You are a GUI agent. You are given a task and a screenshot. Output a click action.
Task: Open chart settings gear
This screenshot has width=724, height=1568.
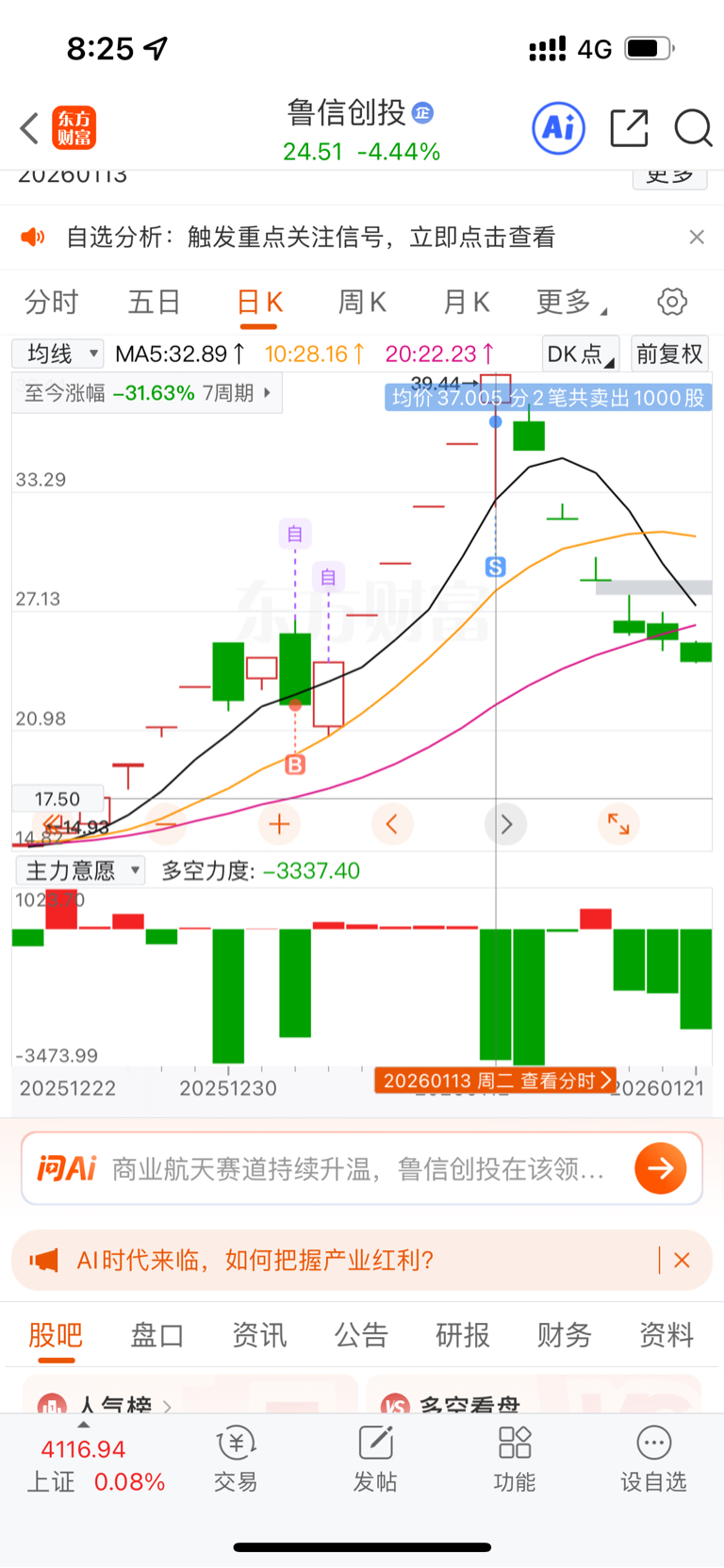[672, 303]
